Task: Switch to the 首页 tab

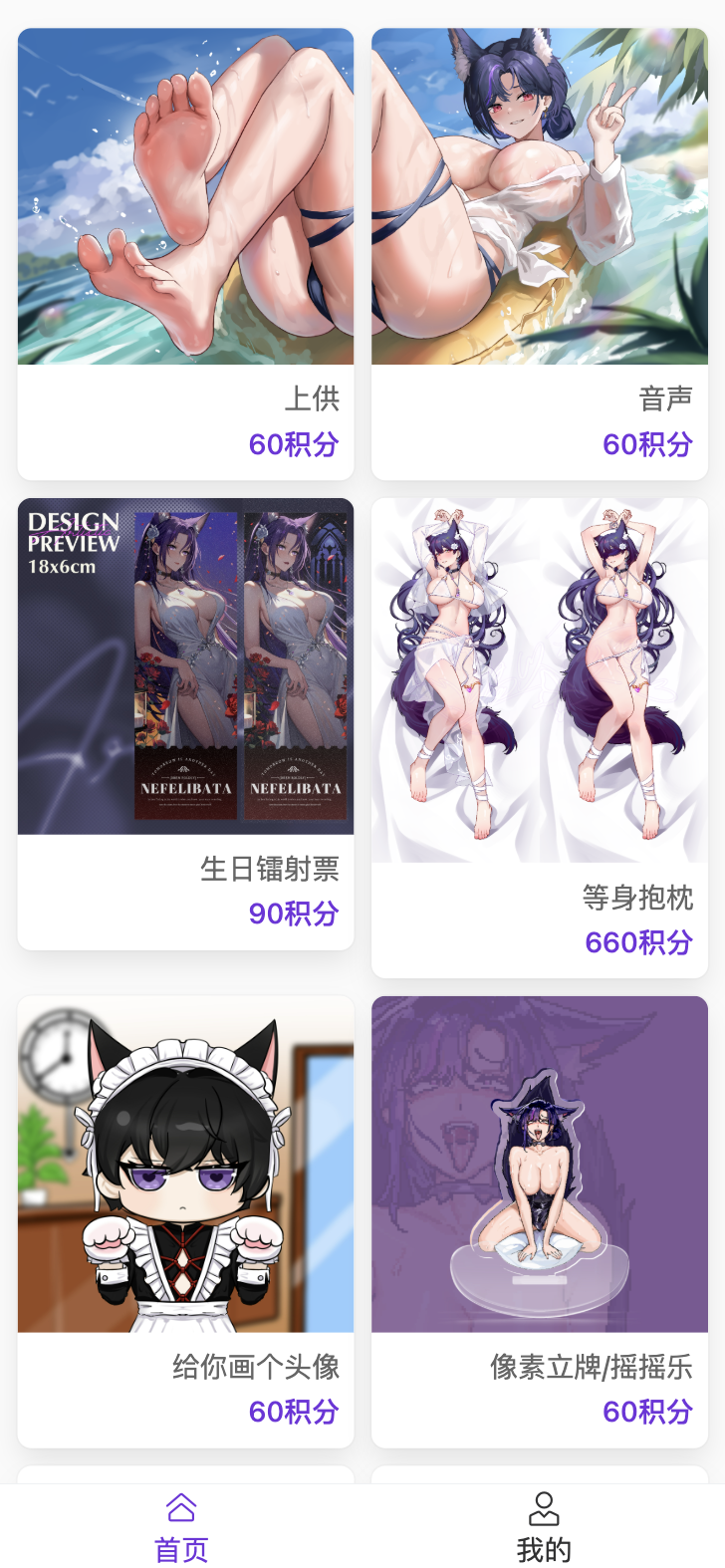Action: 181,1527
